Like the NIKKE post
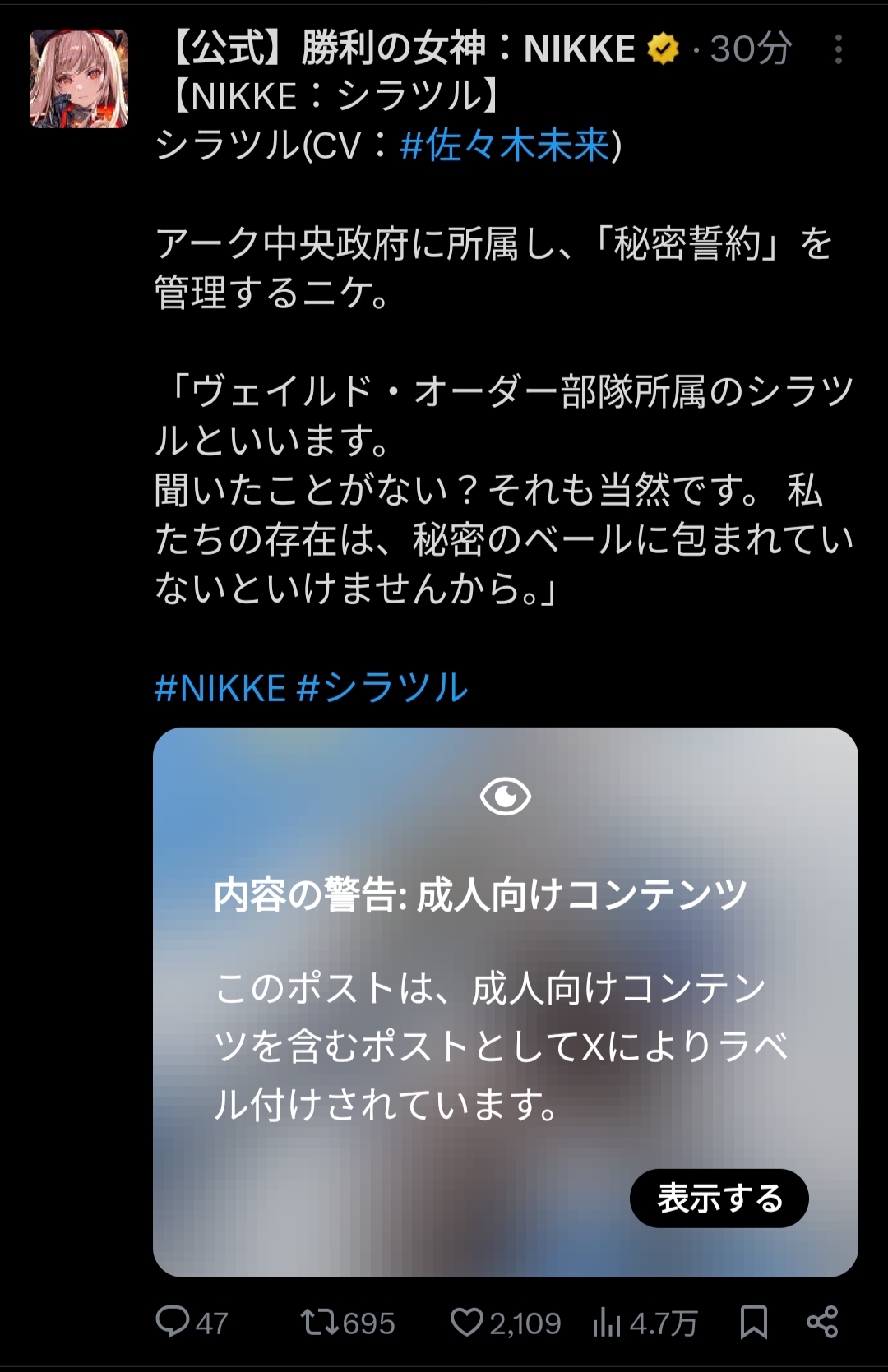The height and width of the screenshot is (1372, 888). (x=466, y=1322)
